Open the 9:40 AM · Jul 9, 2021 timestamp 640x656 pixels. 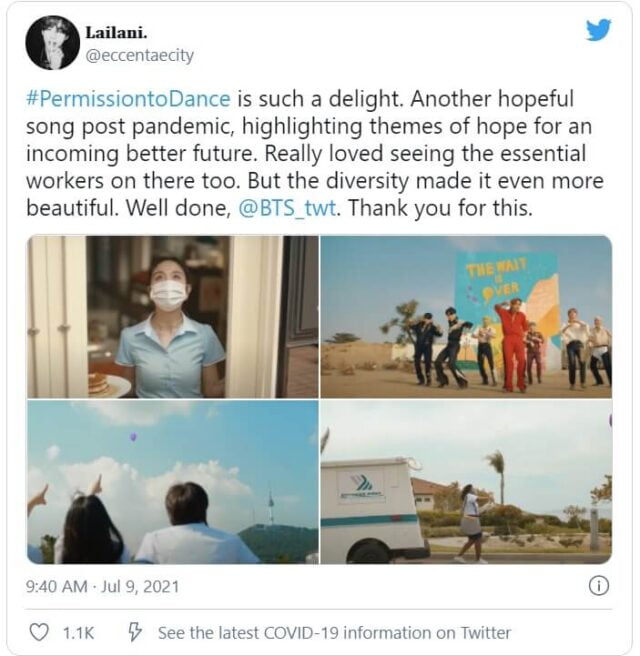(x=104, y=586)
